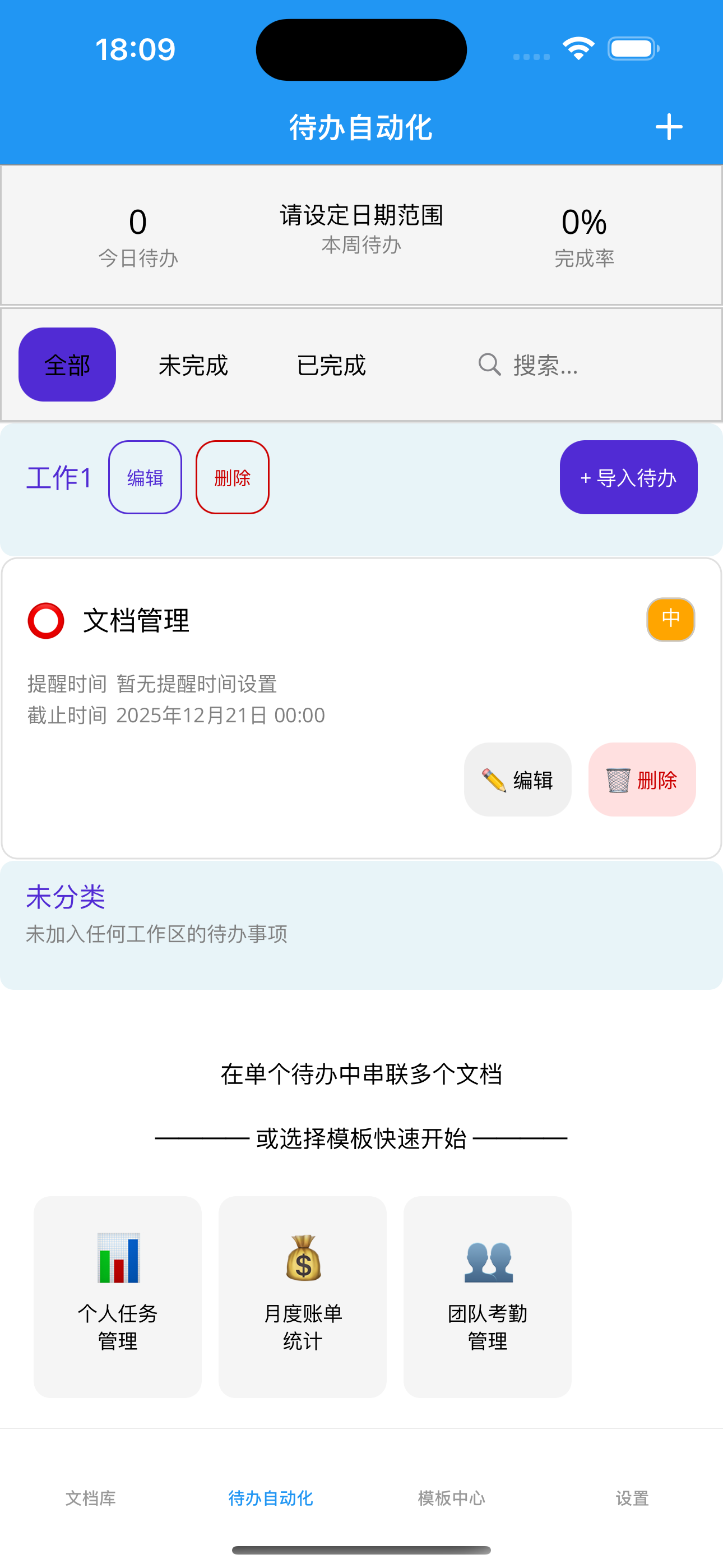Select the 已完成 filter option

pyautogui.click(x=332, y=365)
